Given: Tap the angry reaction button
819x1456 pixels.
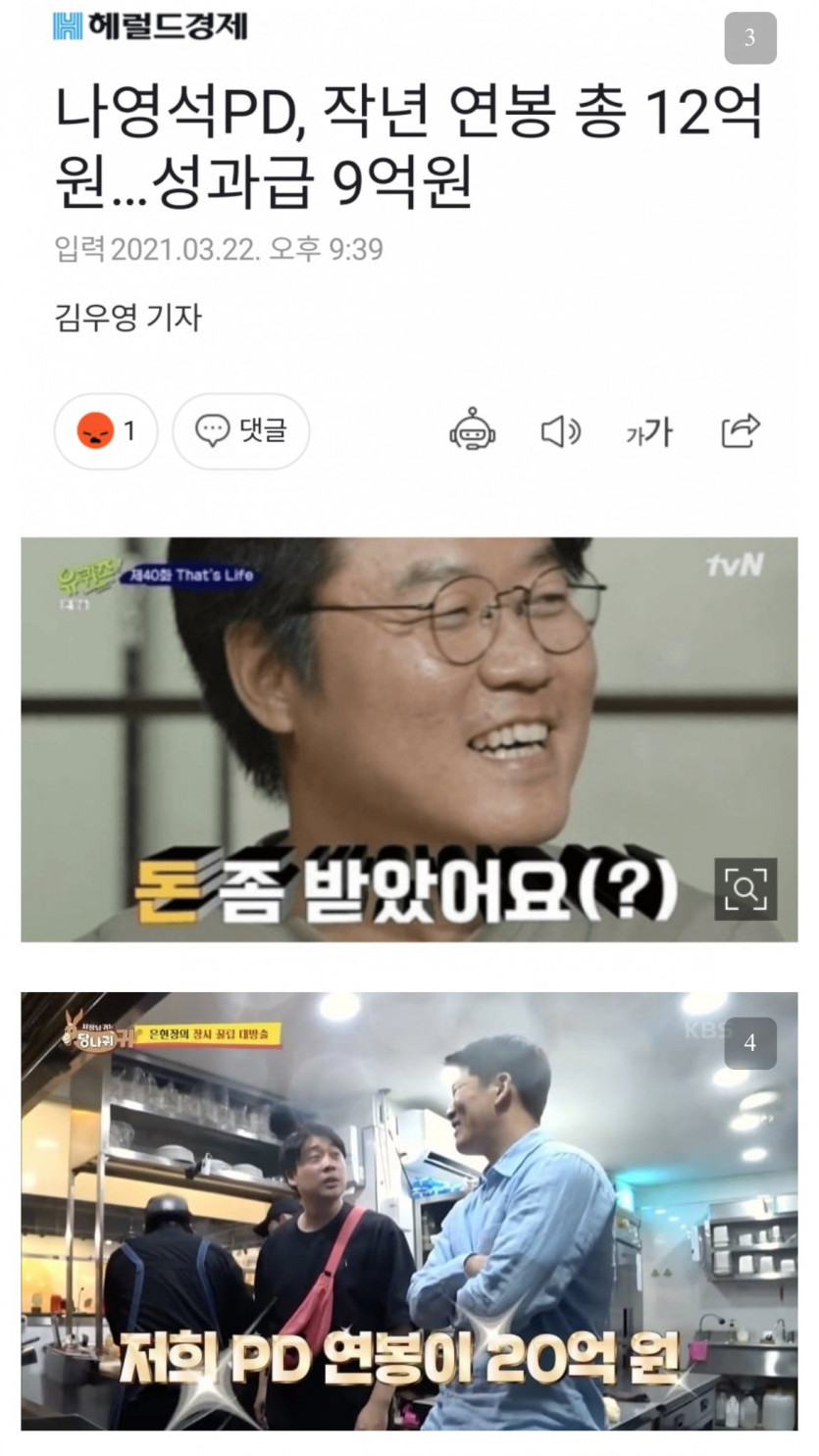Looking at the screenshot, I should click(x=106, y=431).
